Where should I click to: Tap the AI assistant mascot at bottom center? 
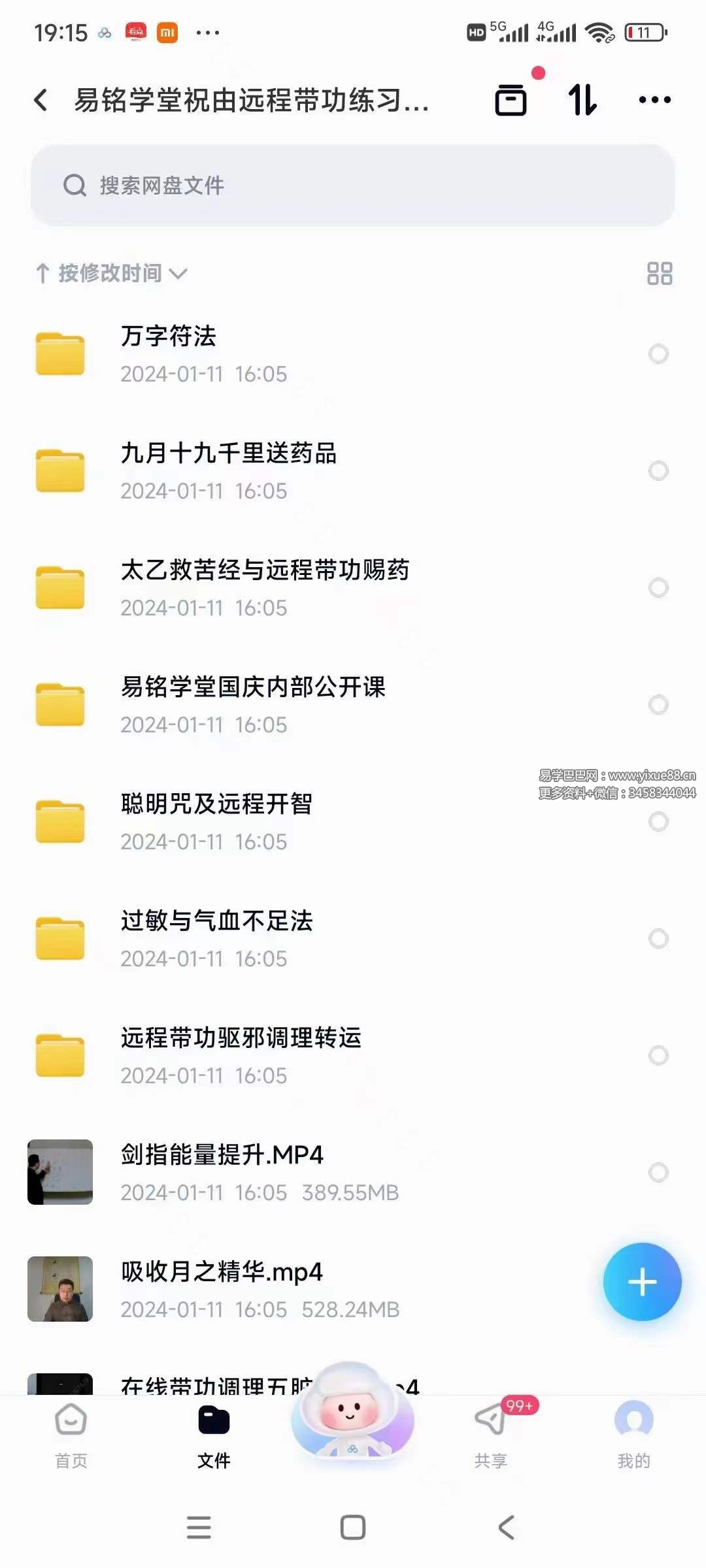[x=352, y=1424]
